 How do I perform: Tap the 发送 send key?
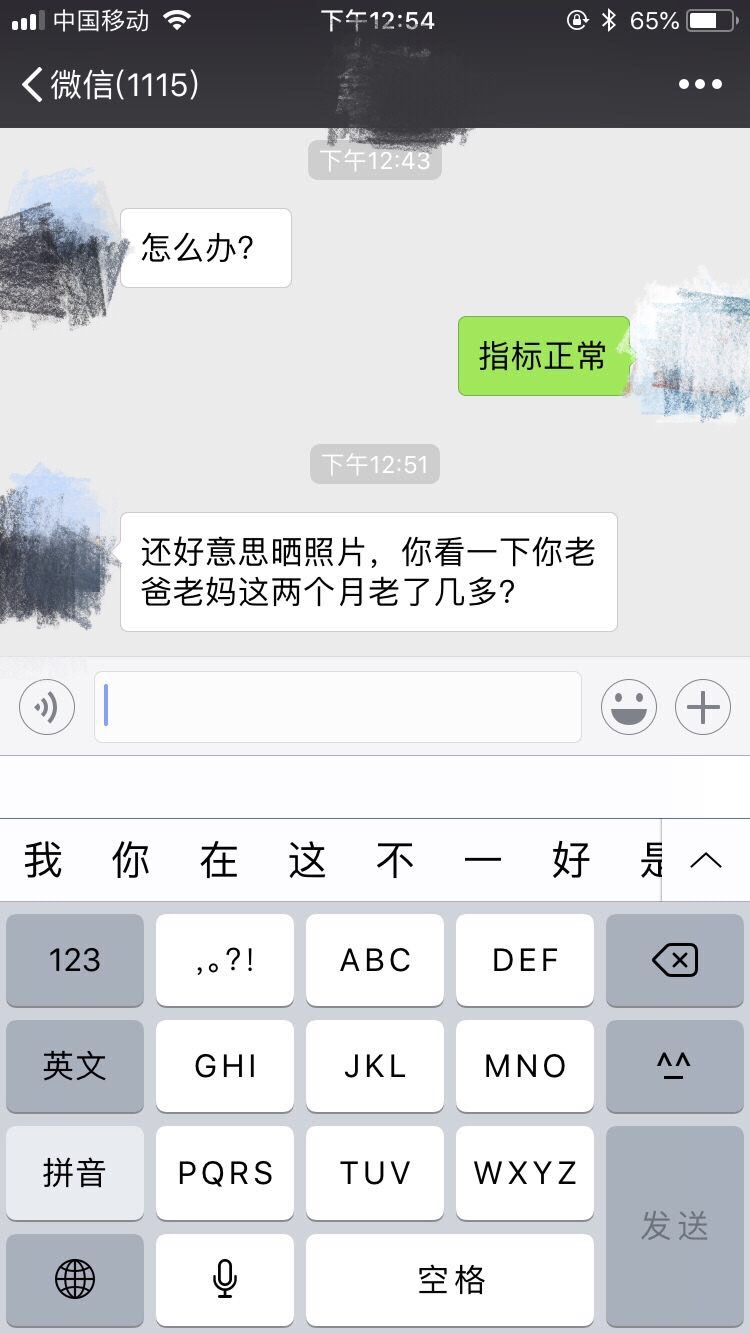coord(675,1226)
